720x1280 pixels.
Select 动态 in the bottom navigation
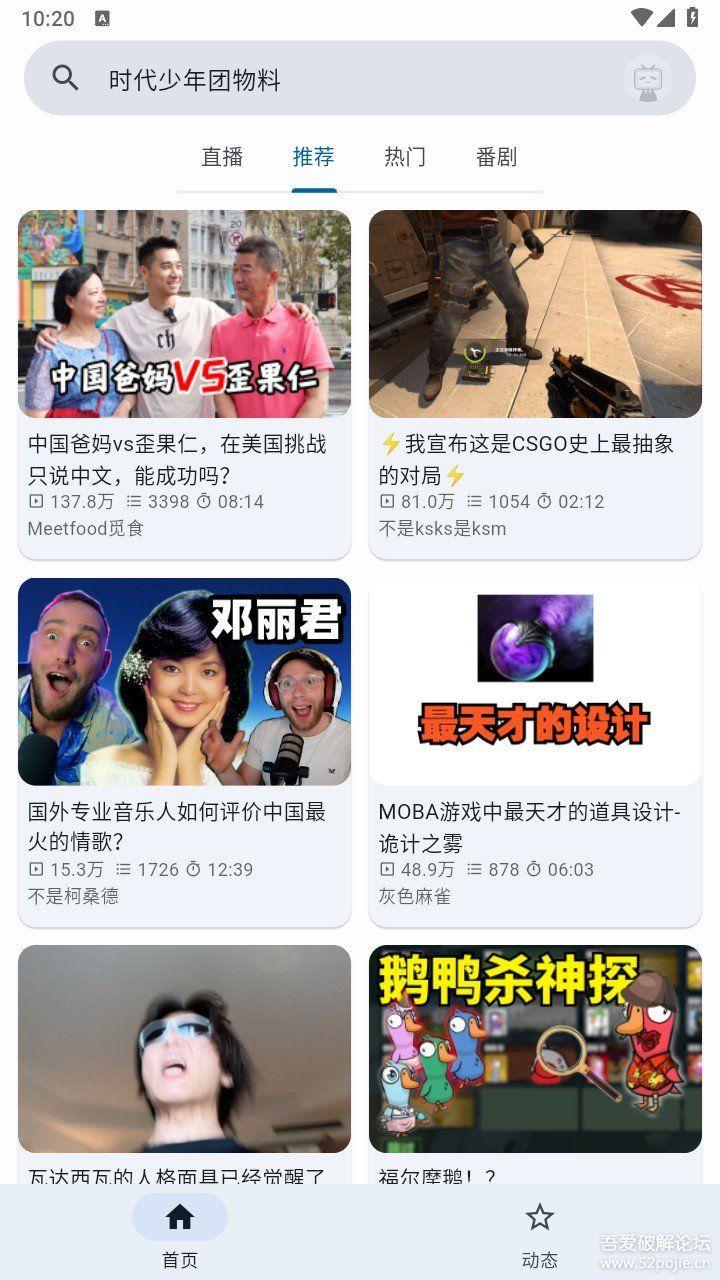coord(539,1233)
